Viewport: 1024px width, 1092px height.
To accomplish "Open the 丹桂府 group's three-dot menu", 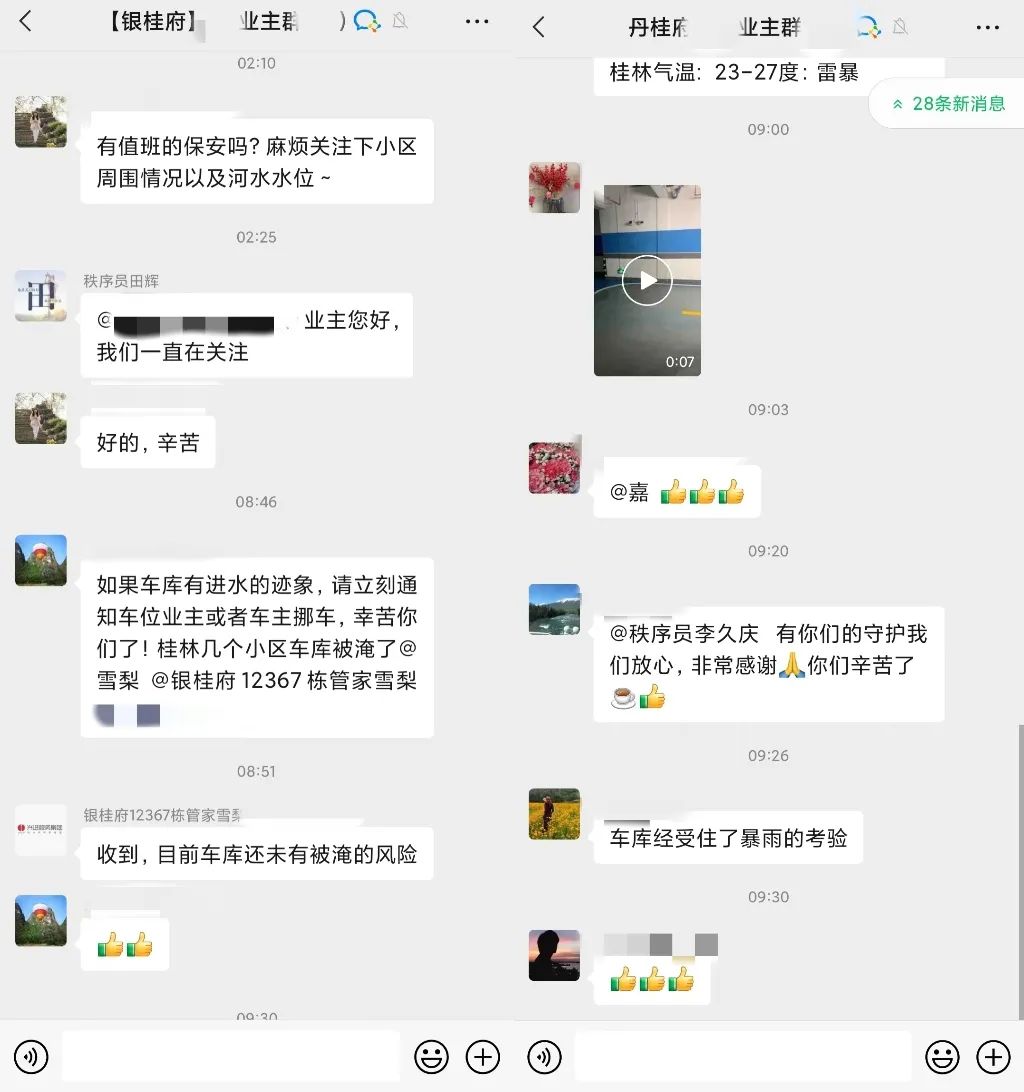I will point(987,27).
